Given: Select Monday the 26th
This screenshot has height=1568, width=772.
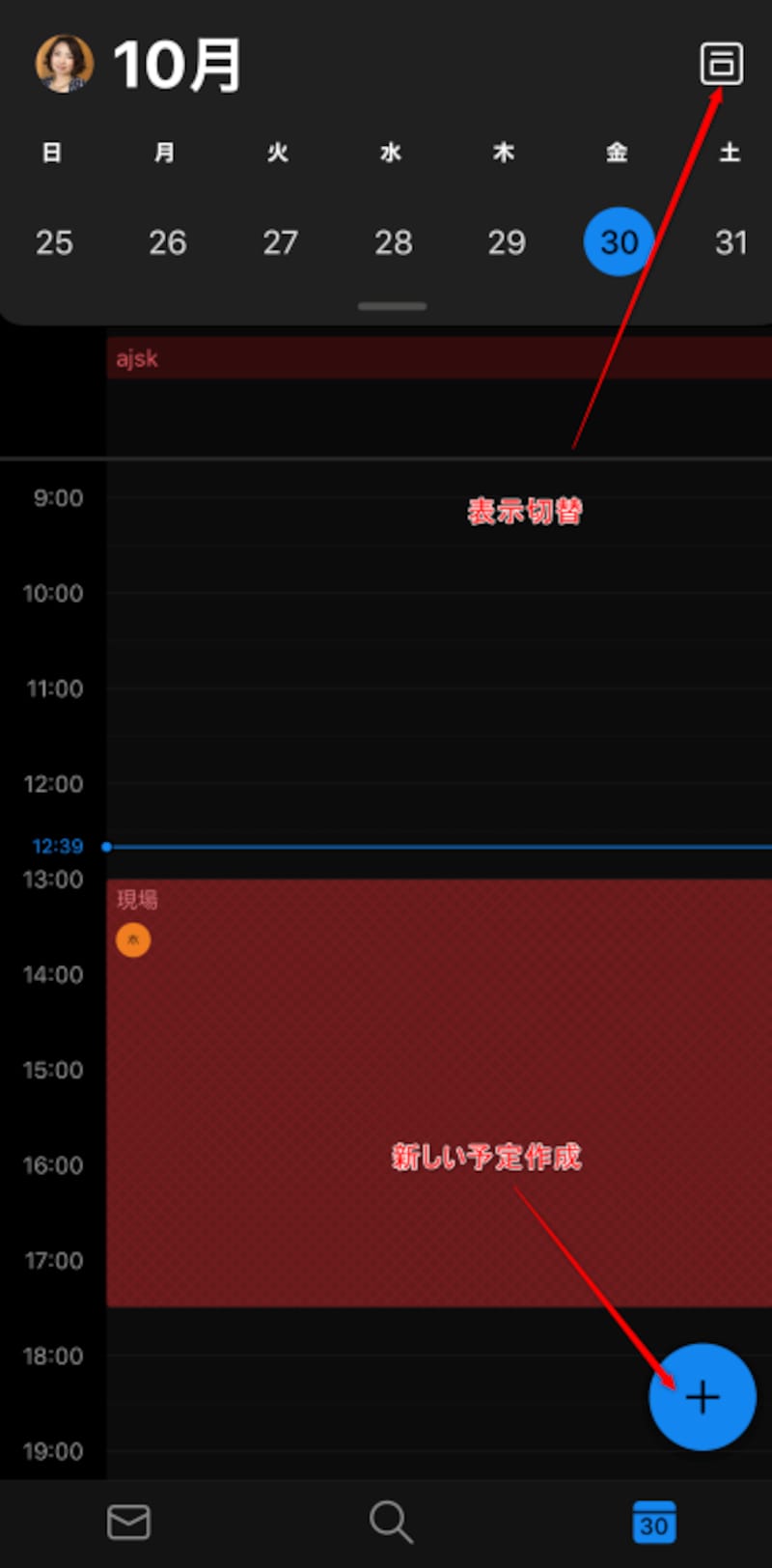Looking at the screenshot, I should (x=167, y=242).
